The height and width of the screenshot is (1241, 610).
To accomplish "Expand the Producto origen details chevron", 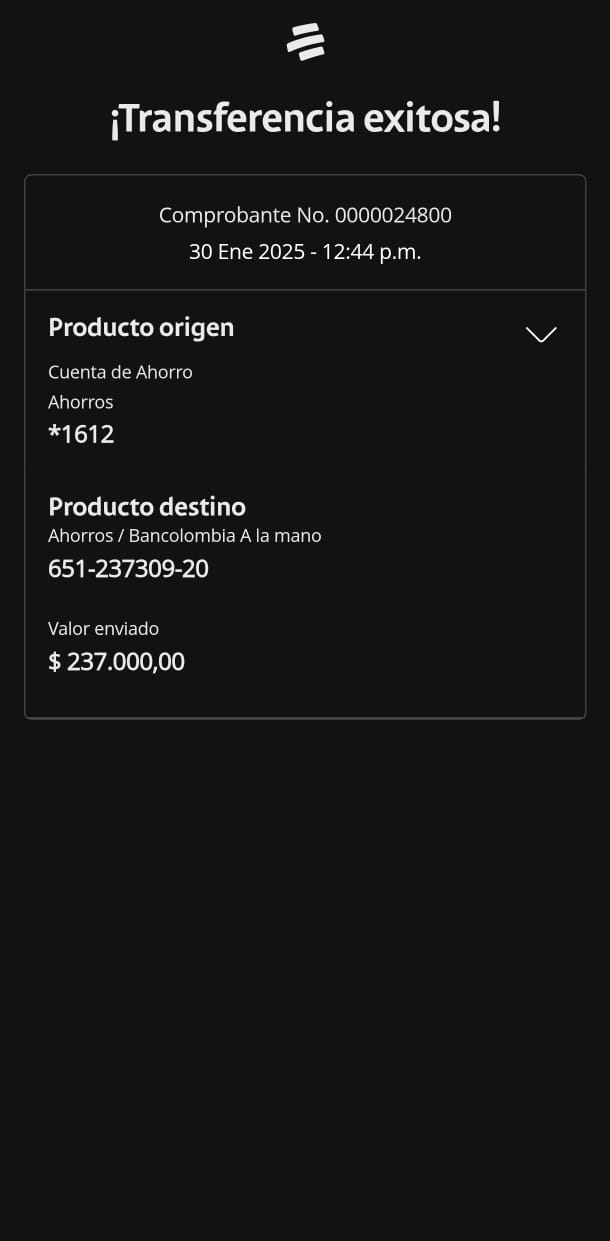I will click(x=541, y=334).
